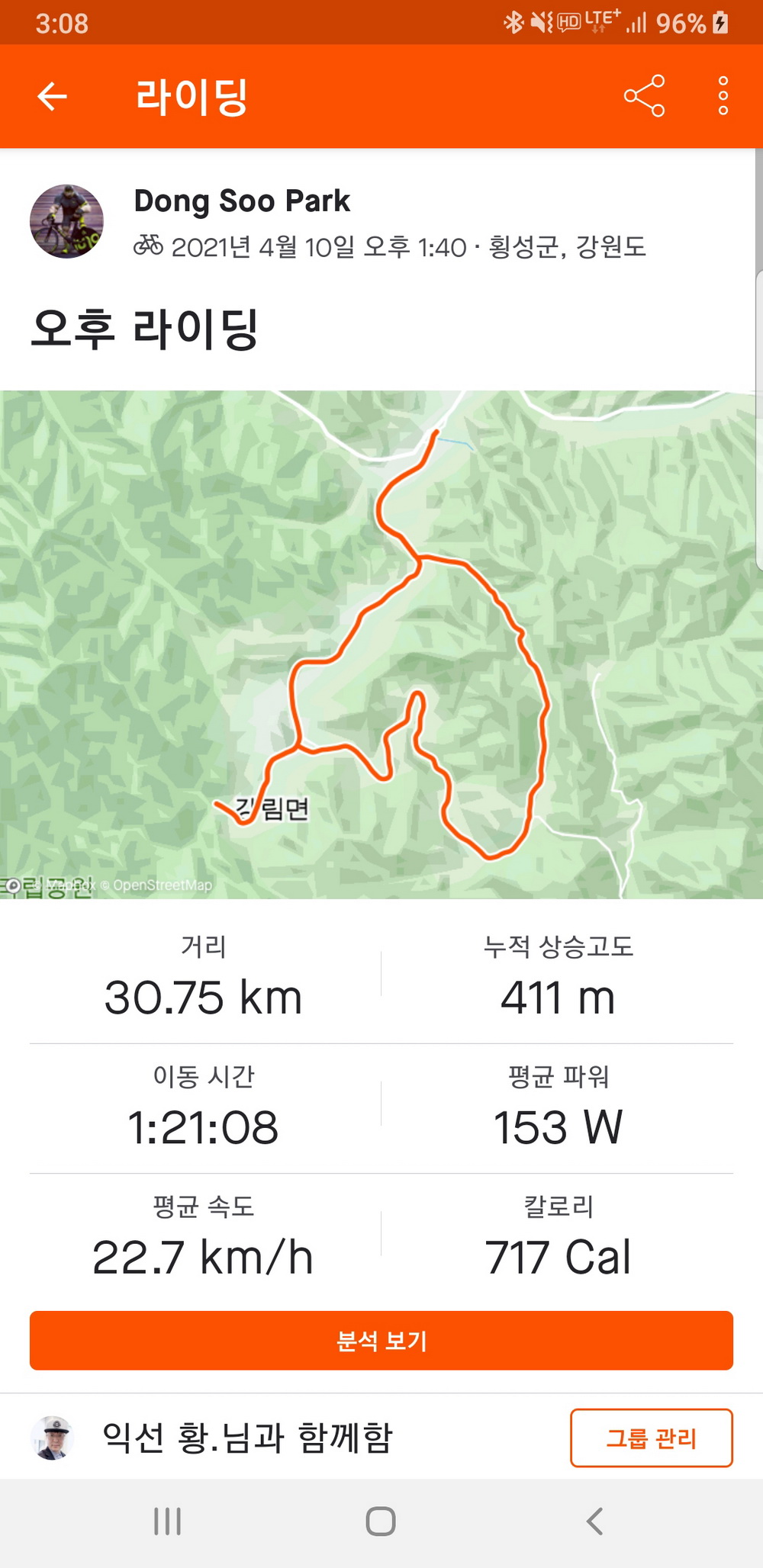Tap the 그룹 관리 button
Image resolution: width=763 pixels, height=1568 pixels.
click(651, 1438)
